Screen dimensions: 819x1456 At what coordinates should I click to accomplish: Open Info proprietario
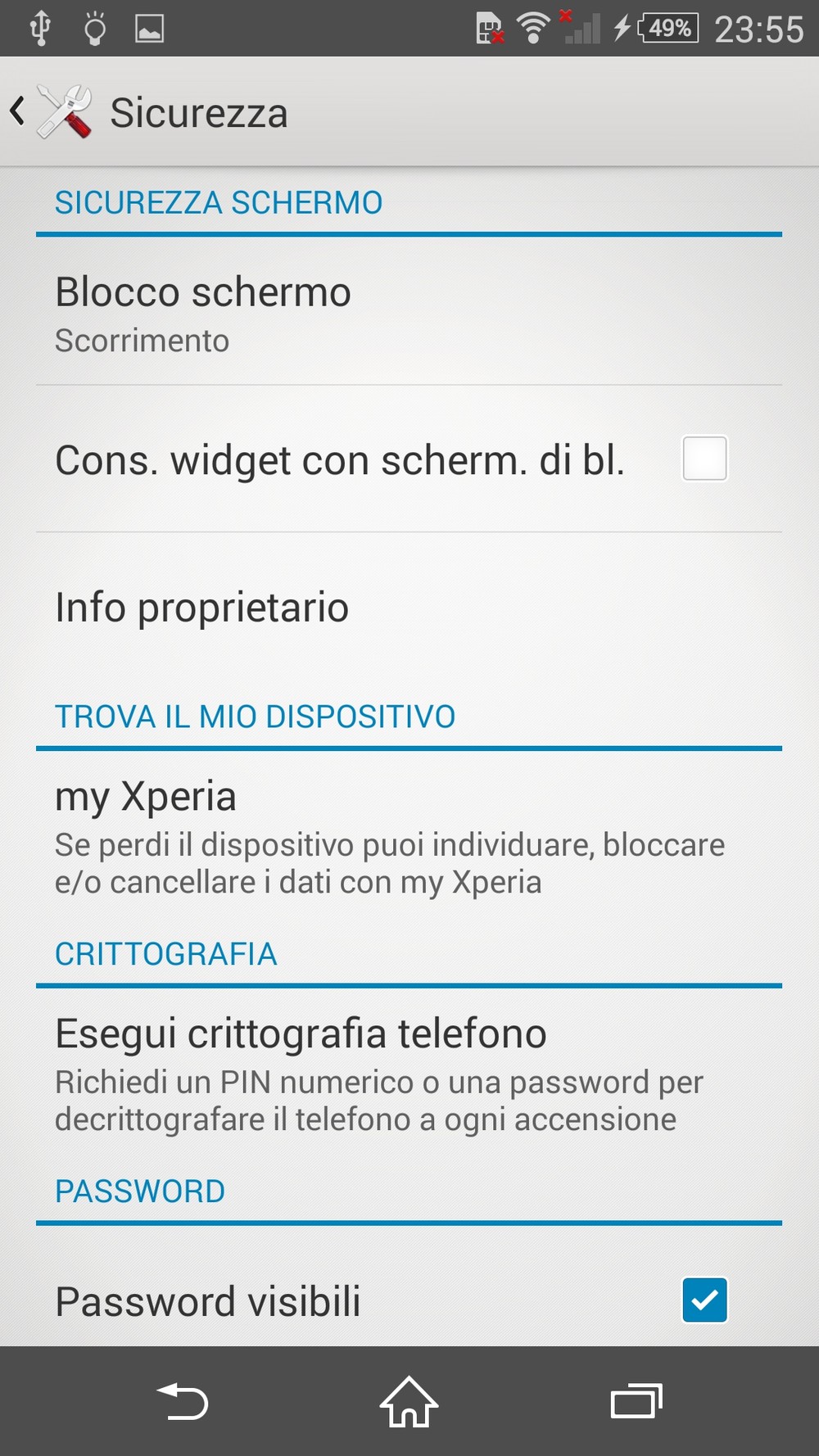[x=409, y=607]
